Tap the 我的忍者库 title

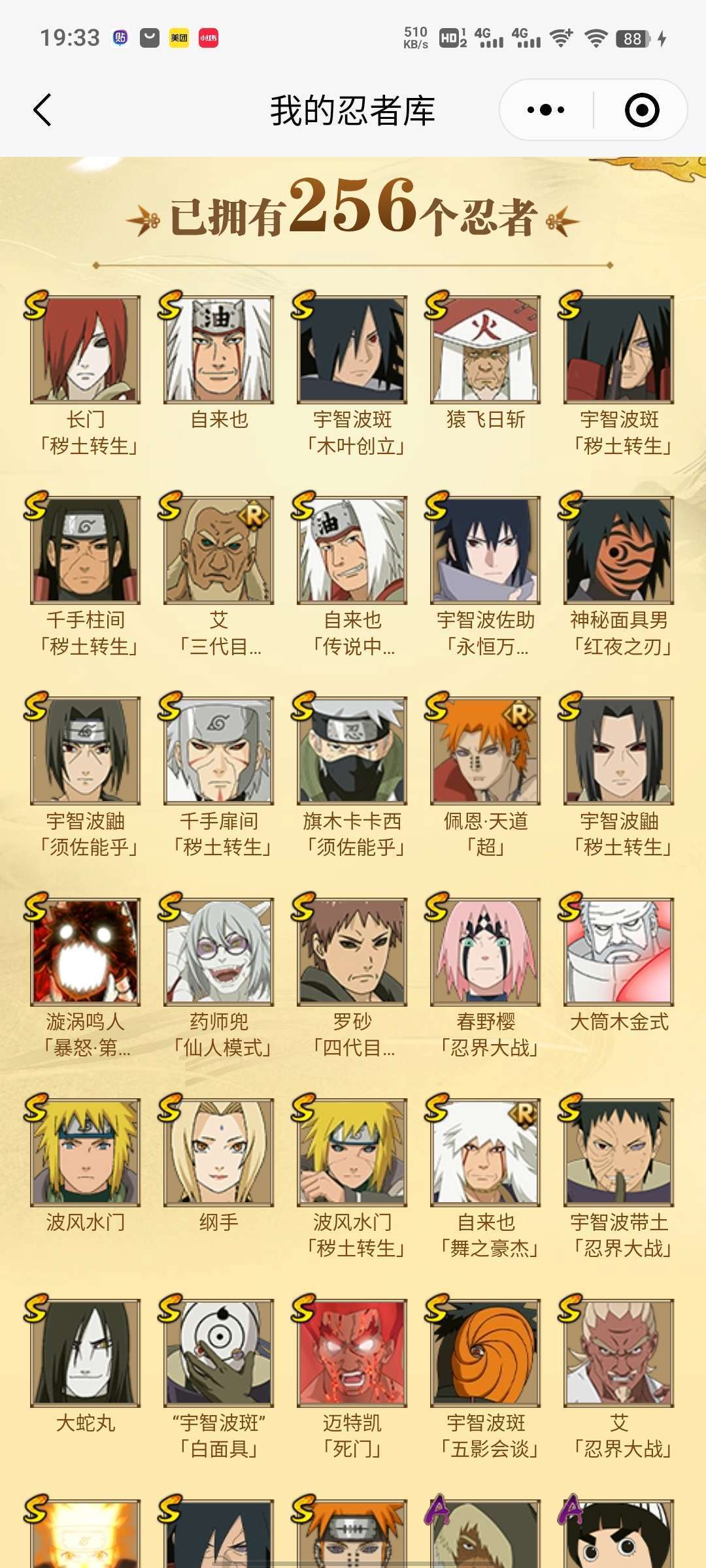pos(353,110)
